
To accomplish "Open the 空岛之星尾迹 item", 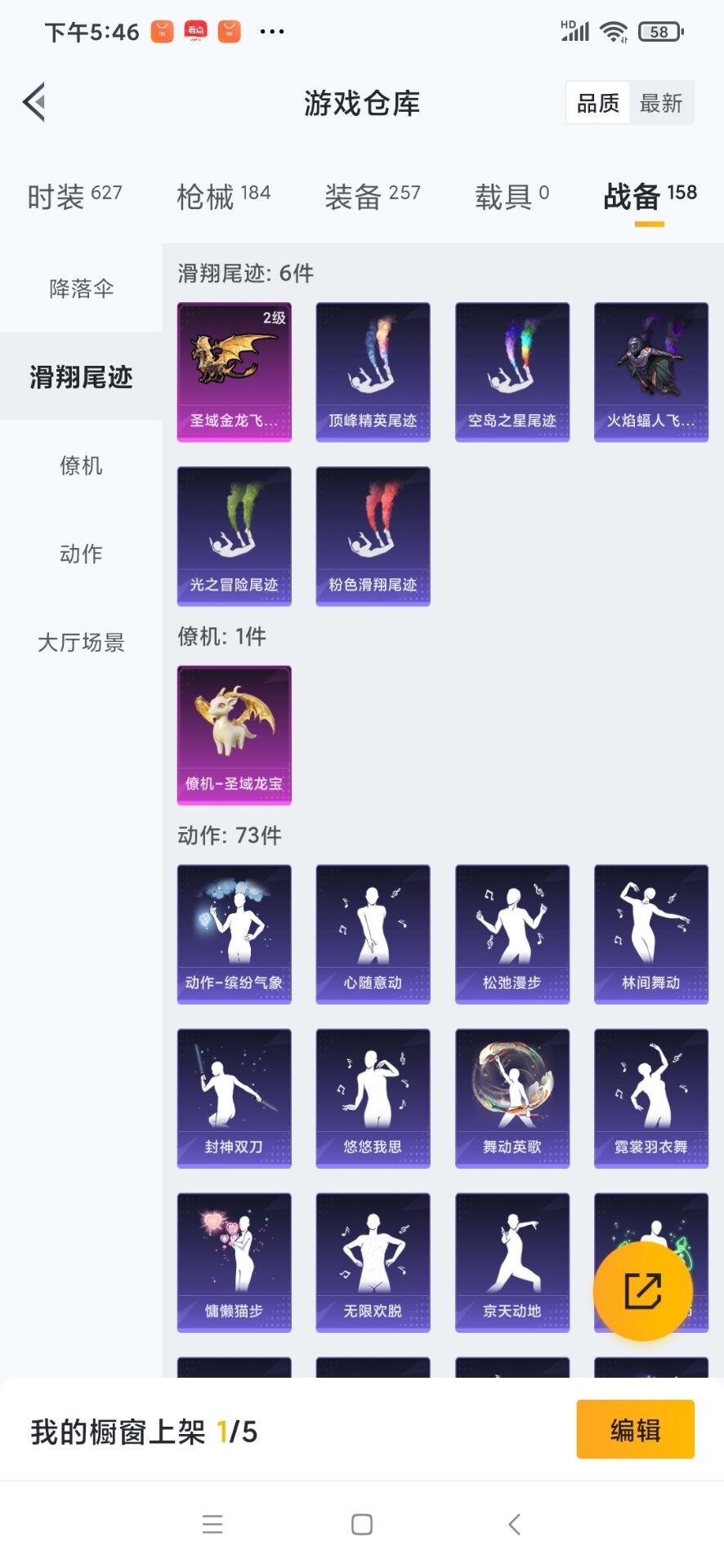I will point(512,372).
